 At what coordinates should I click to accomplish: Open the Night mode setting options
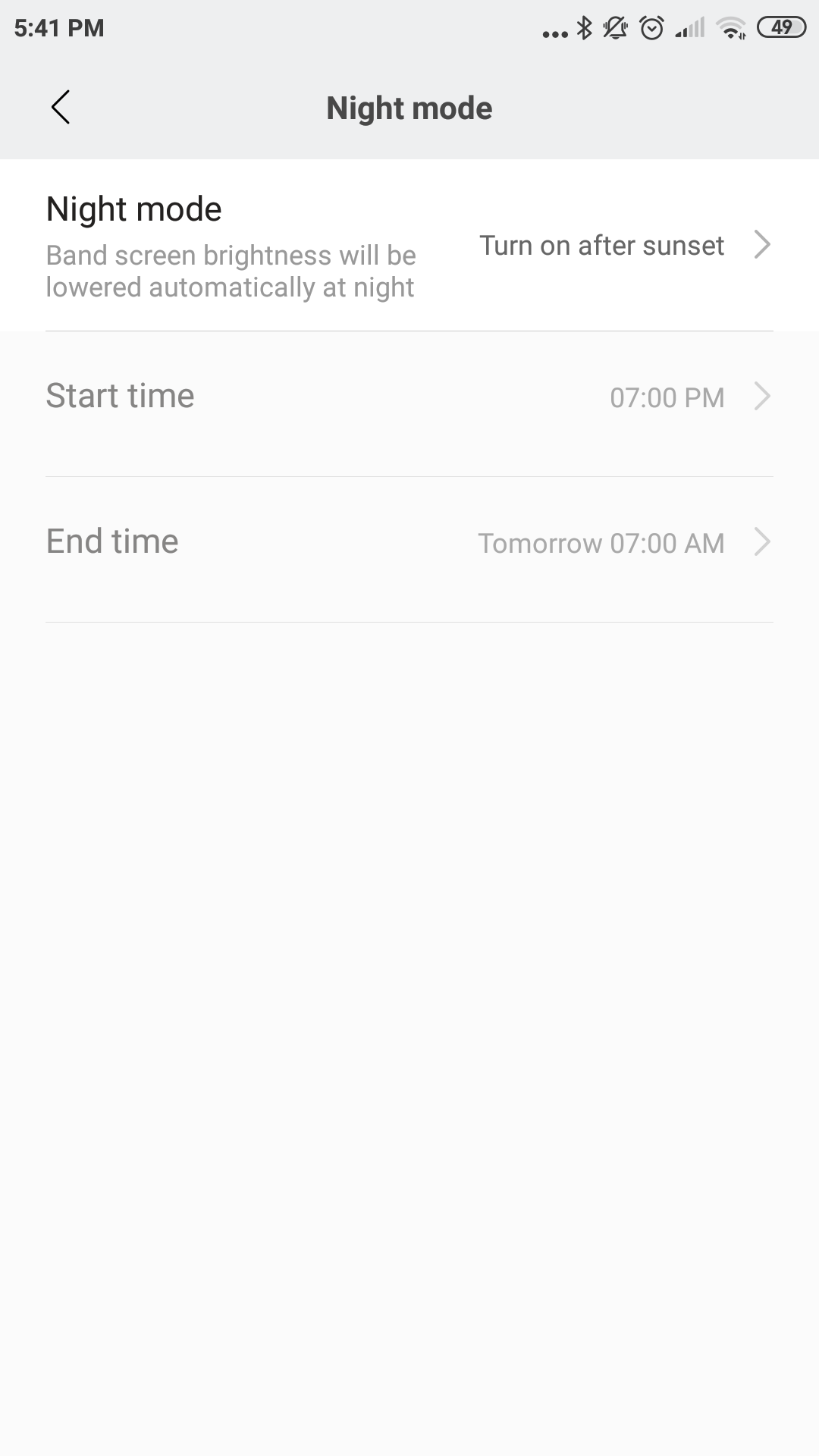click(x=409, y=245)
